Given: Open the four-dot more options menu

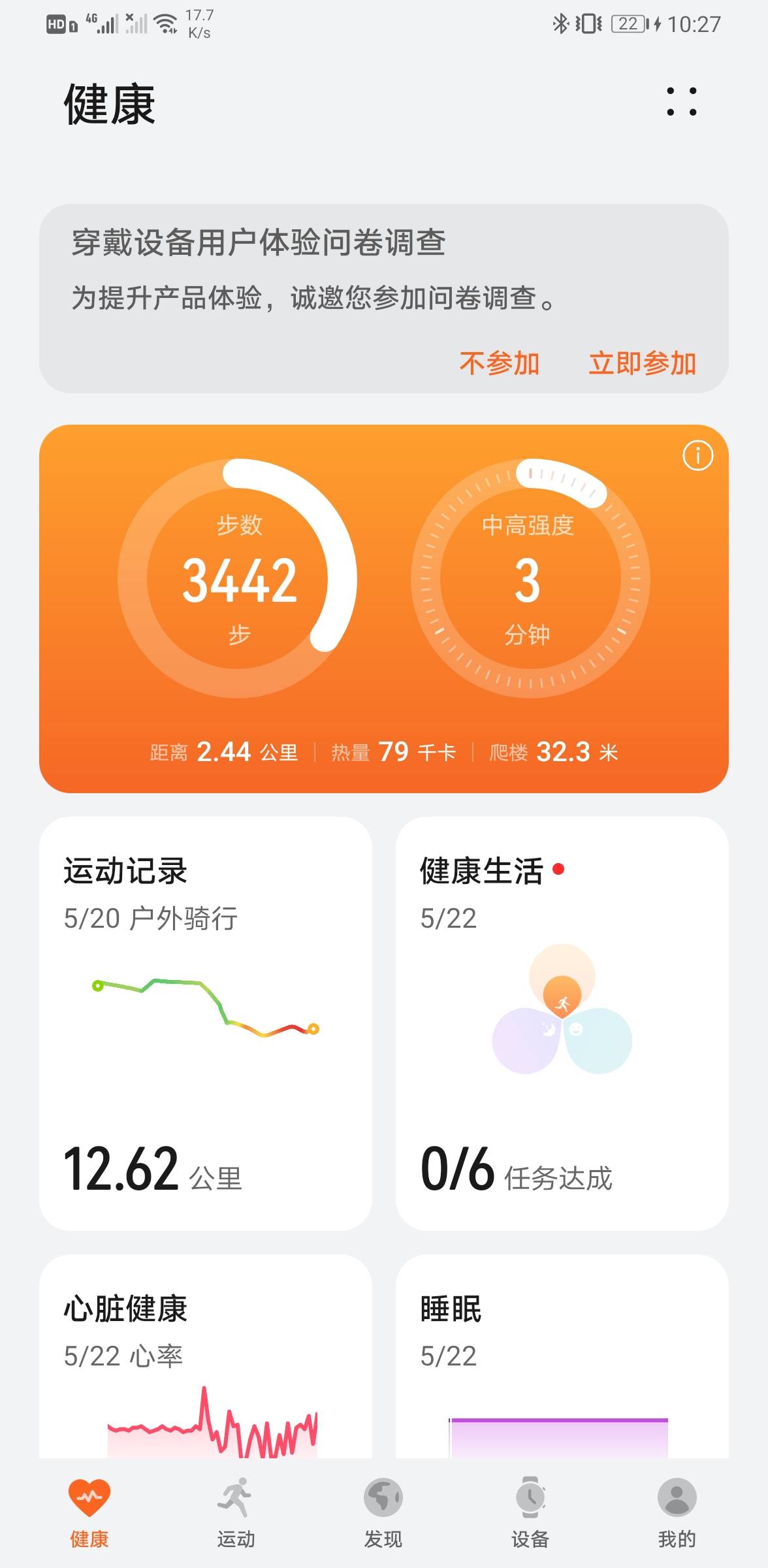Looking at the screenshot, I should click(681, 102).
